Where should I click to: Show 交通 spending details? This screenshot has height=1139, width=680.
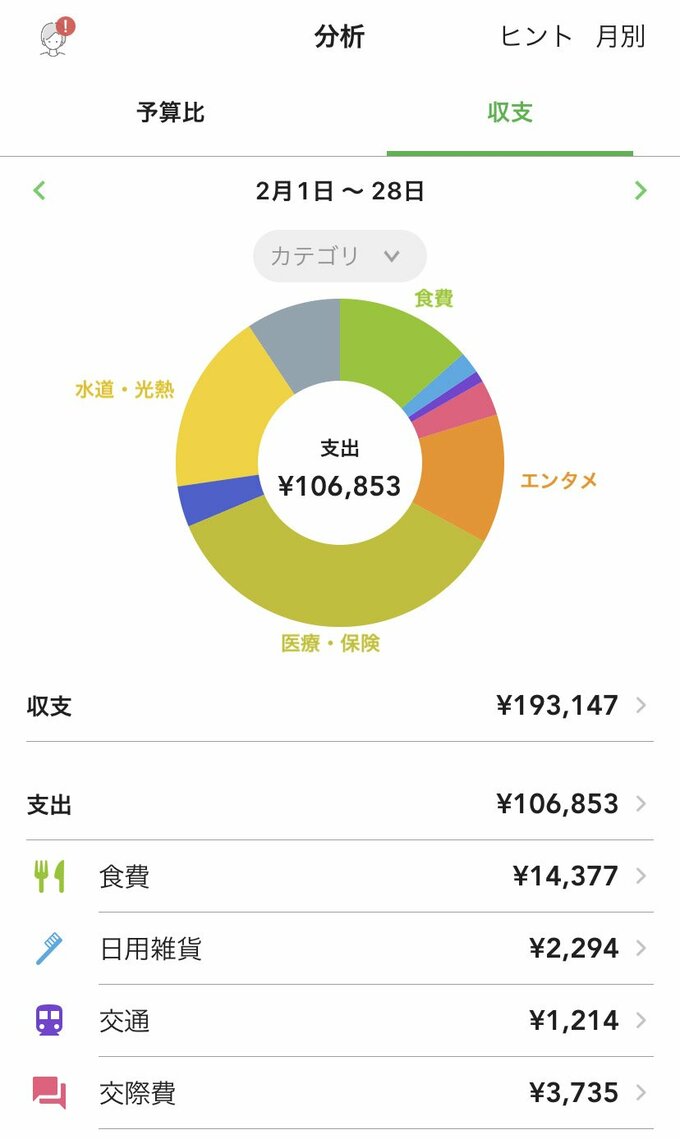[x=339, y=1021]
